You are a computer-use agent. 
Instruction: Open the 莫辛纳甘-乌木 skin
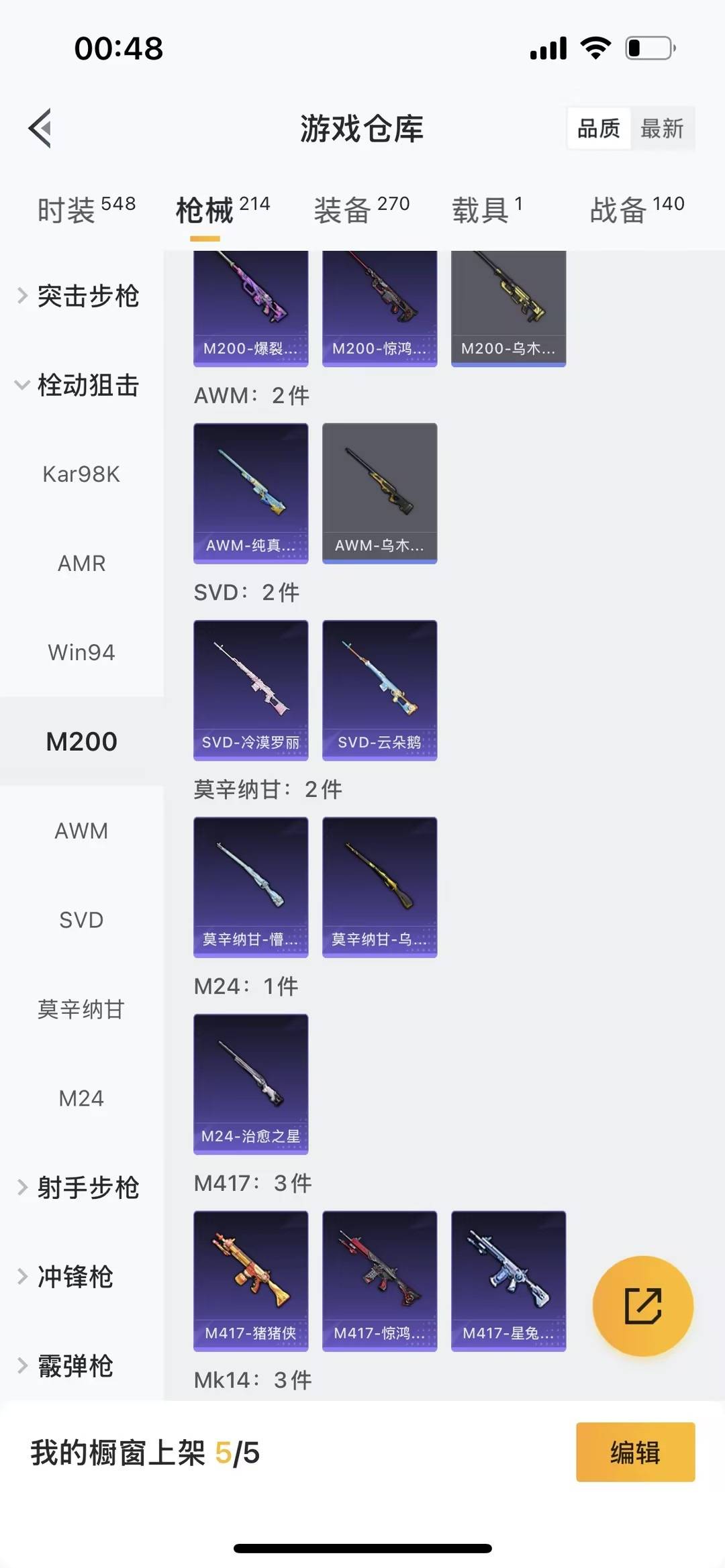[379, 887]
